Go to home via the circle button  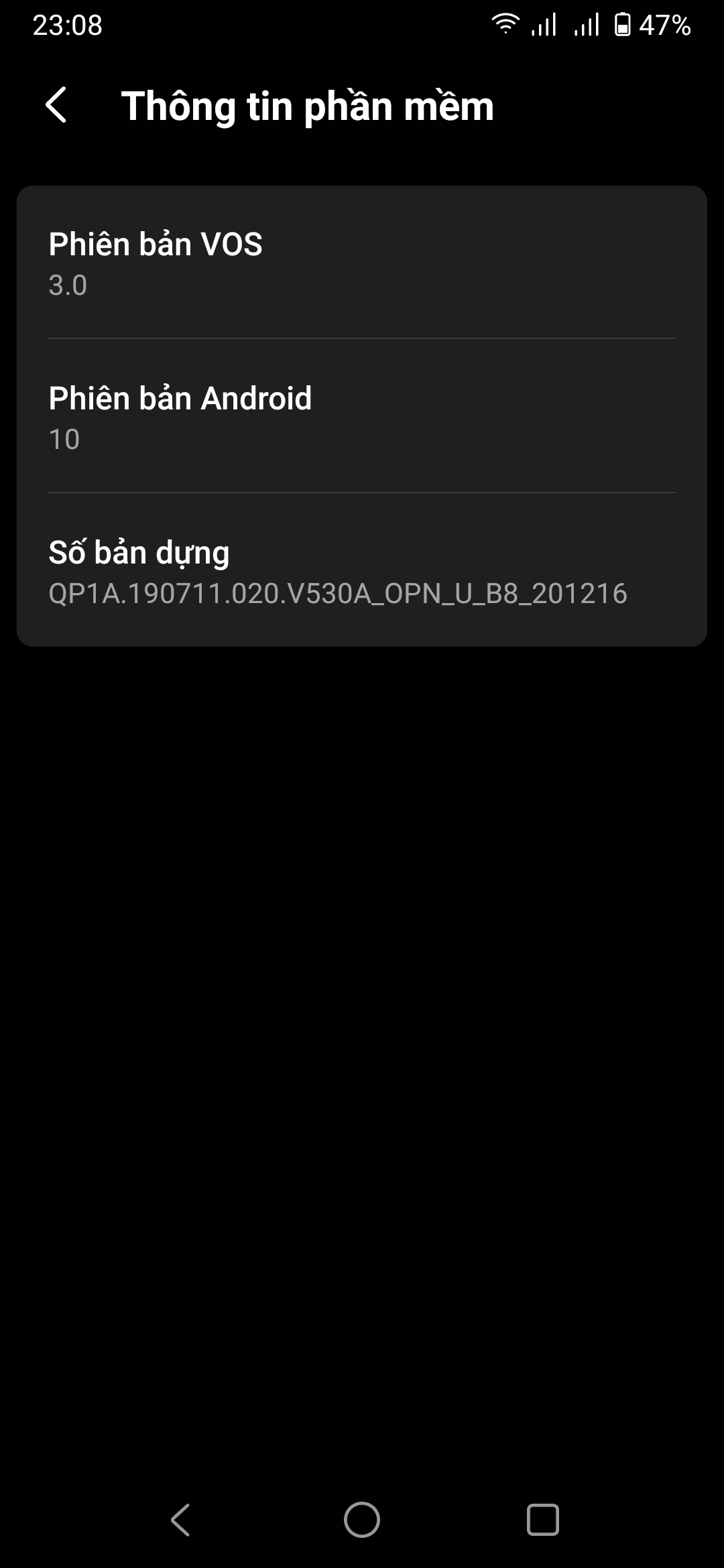pos(362,1519)
